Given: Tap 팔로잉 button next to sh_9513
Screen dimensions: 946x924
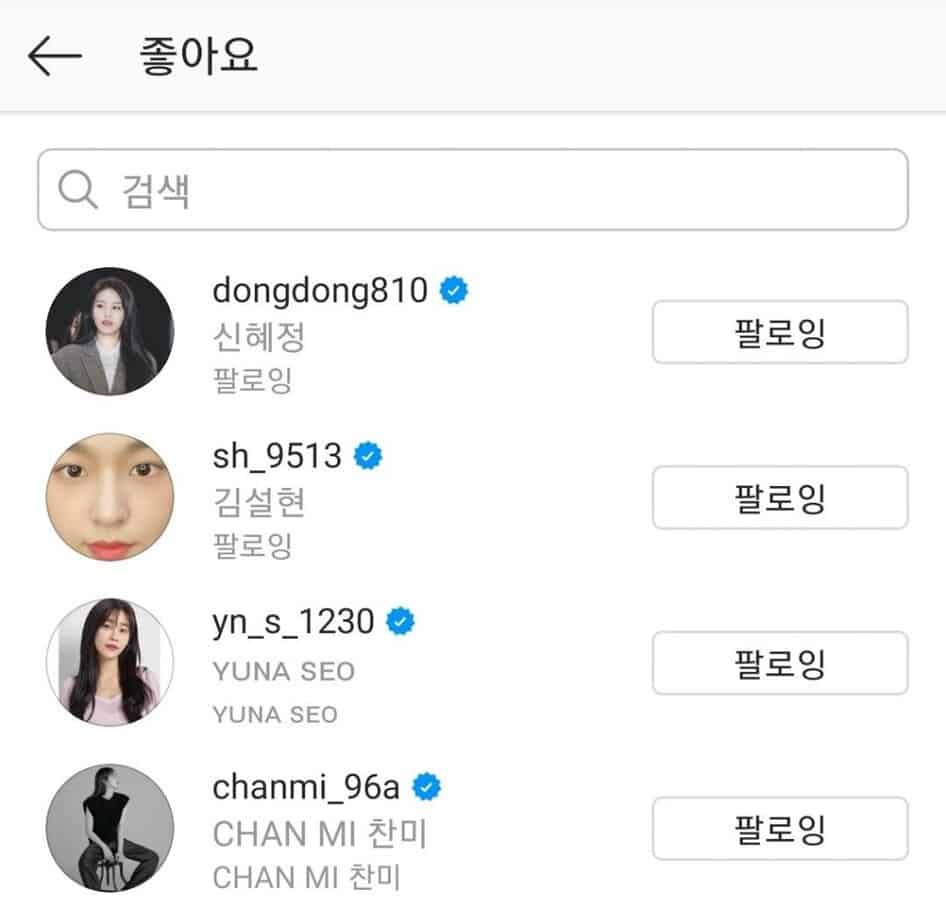Looking at the screenshot, I should (x=779, y=497).
